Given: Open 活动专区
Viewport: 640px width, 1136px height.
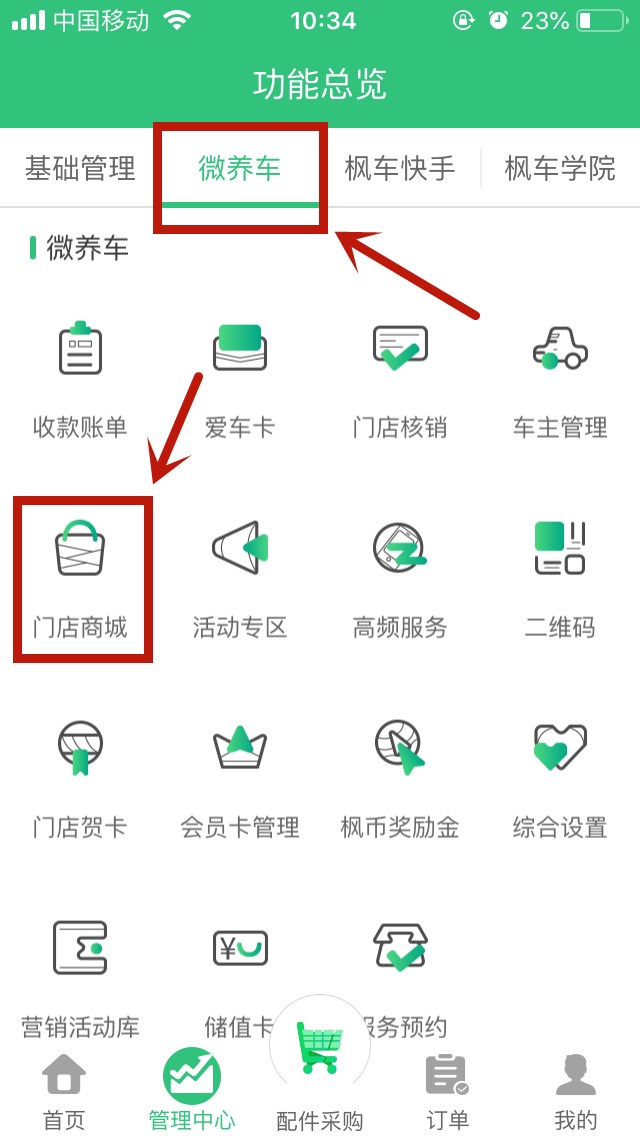Looking at the screenshot, I should pos(240,578).
